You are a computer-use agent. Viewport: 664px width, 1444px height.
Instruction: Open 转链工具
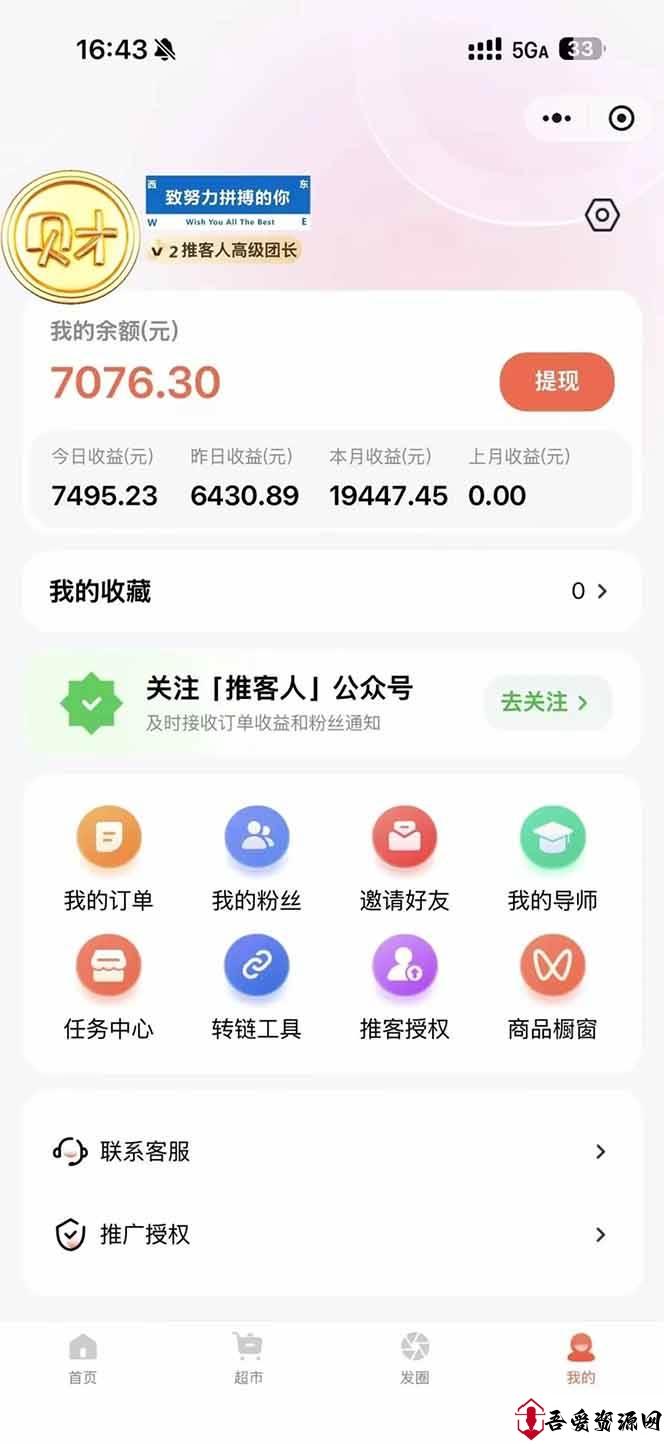coord(257,987)
